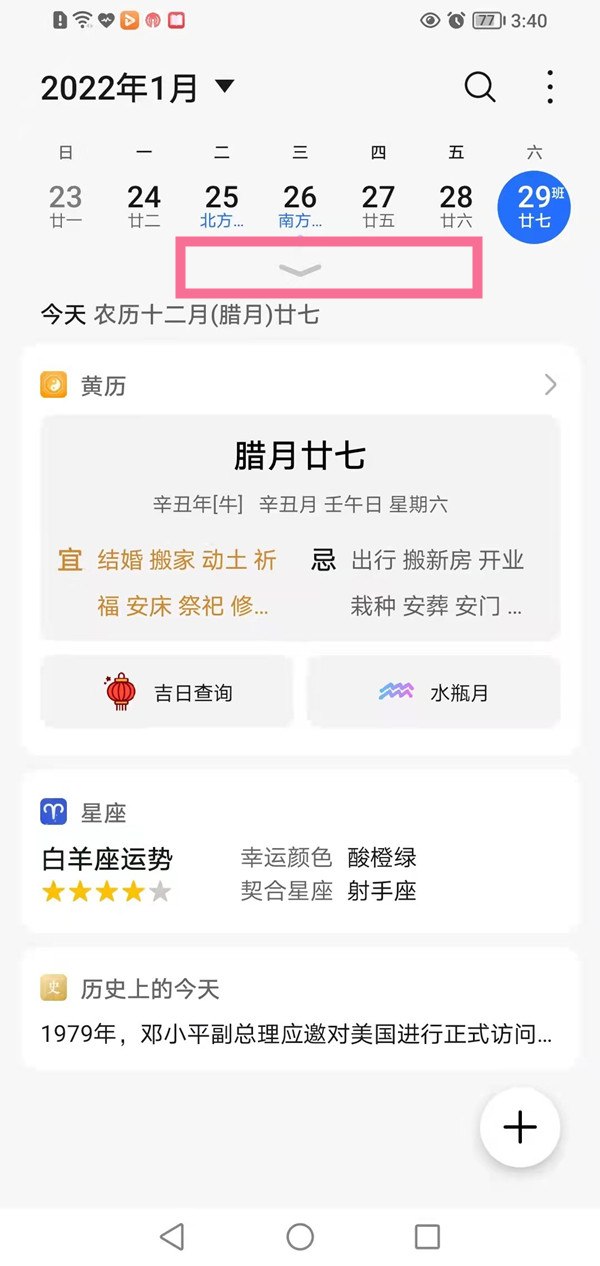The image size is (600, 1266).
Task: Open the 水瓶月 zodiac month button
Action: coord(433,692)
